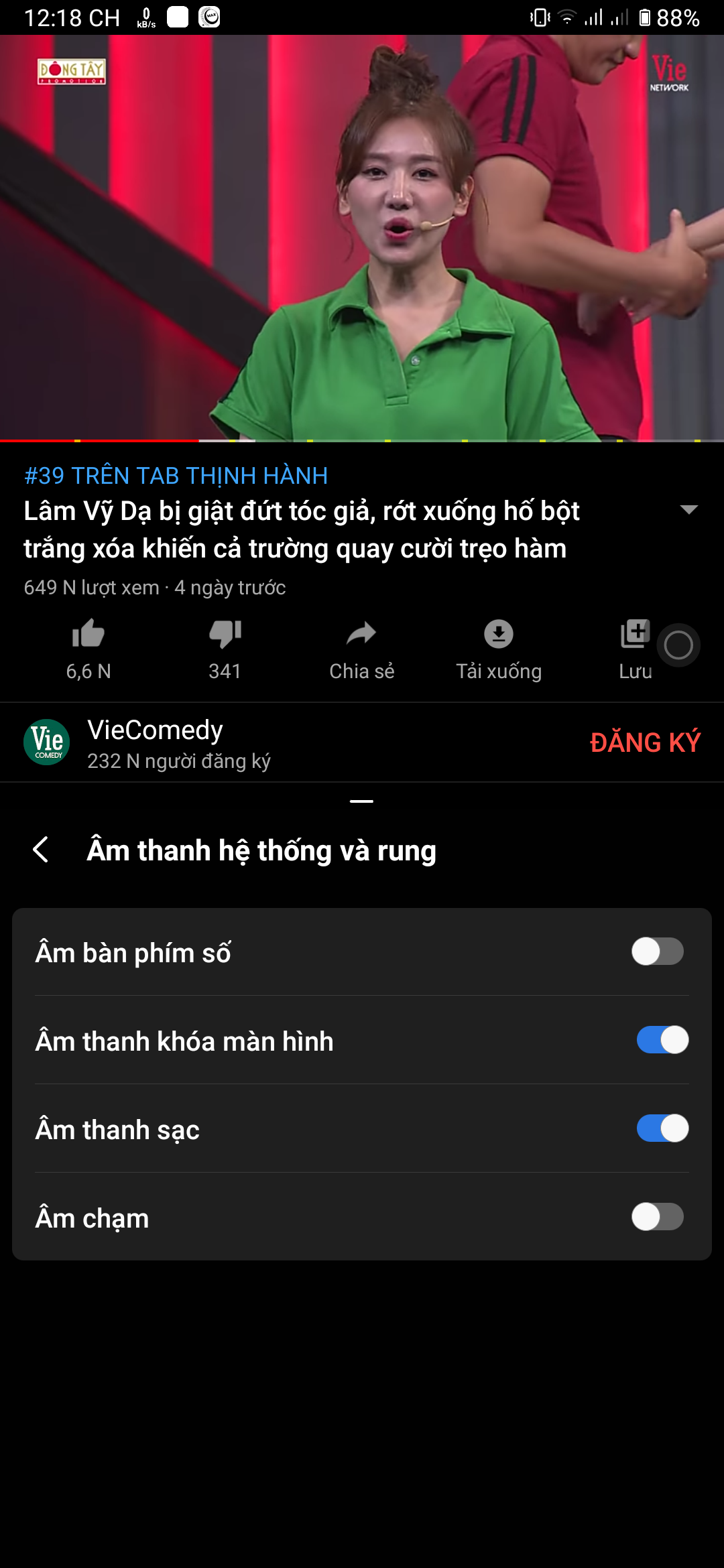This screenshot has width=724, height=1568.
Task: Like the video with 6,6 N likes
Action: 88,649
